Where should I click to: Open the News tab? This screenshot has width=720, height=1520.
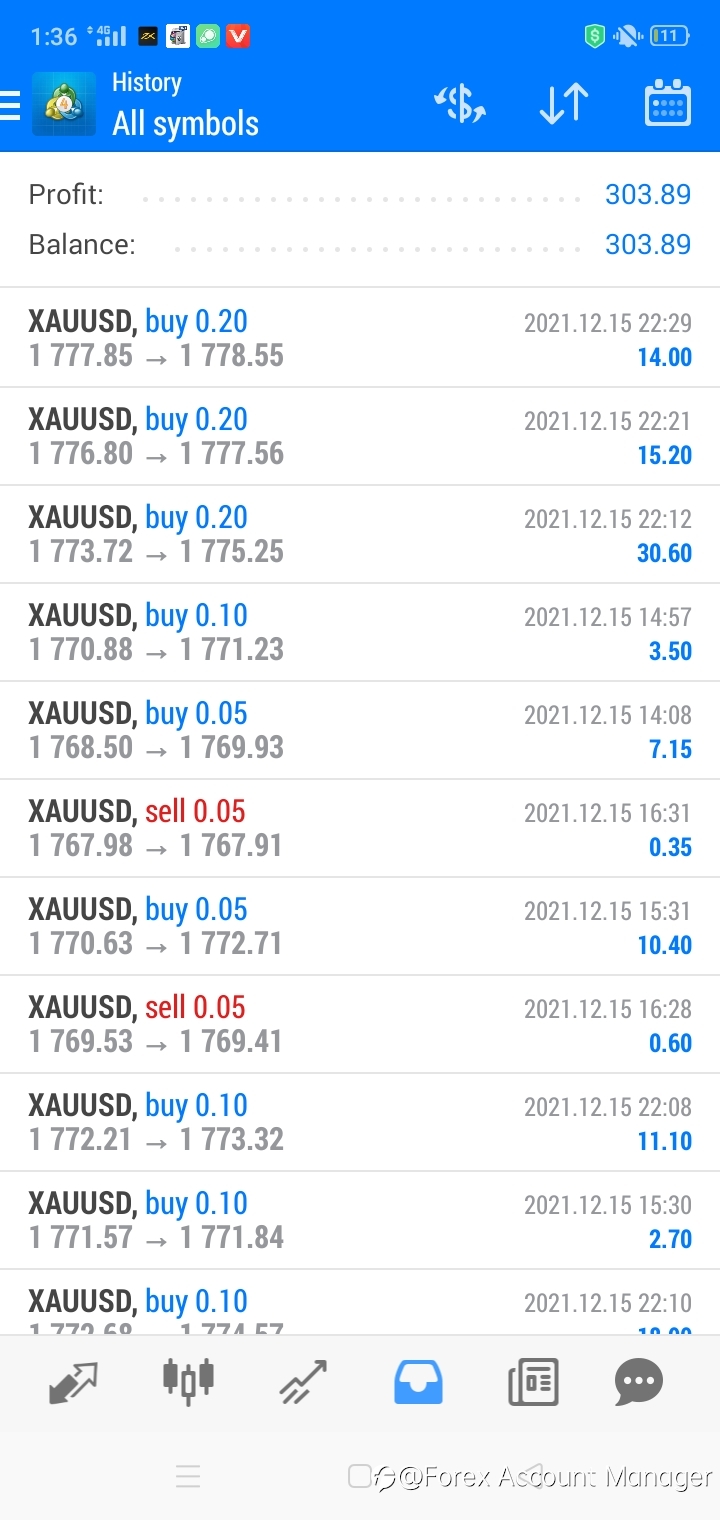533,1382
